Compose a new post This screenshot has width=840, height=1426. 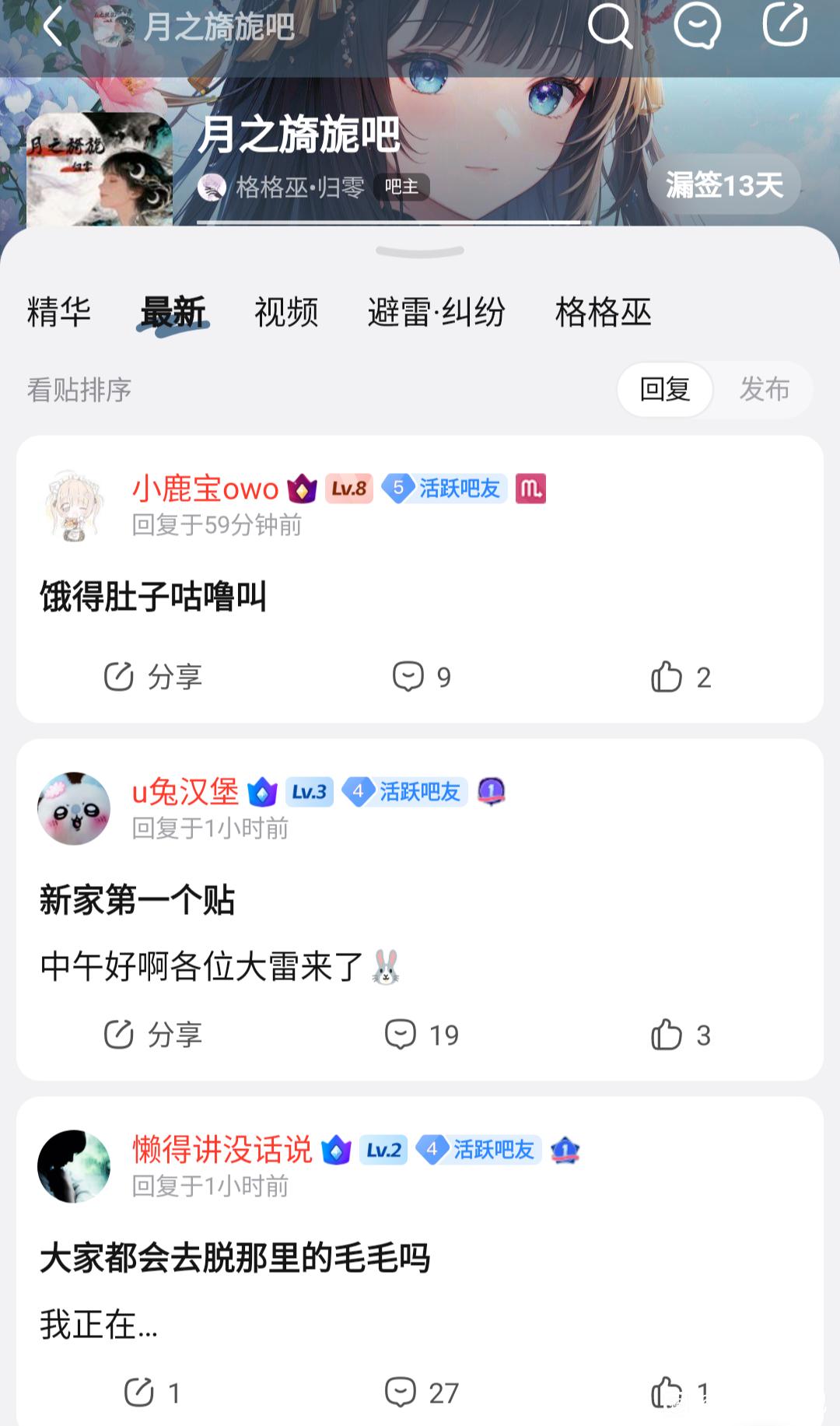tap(784, 25)
